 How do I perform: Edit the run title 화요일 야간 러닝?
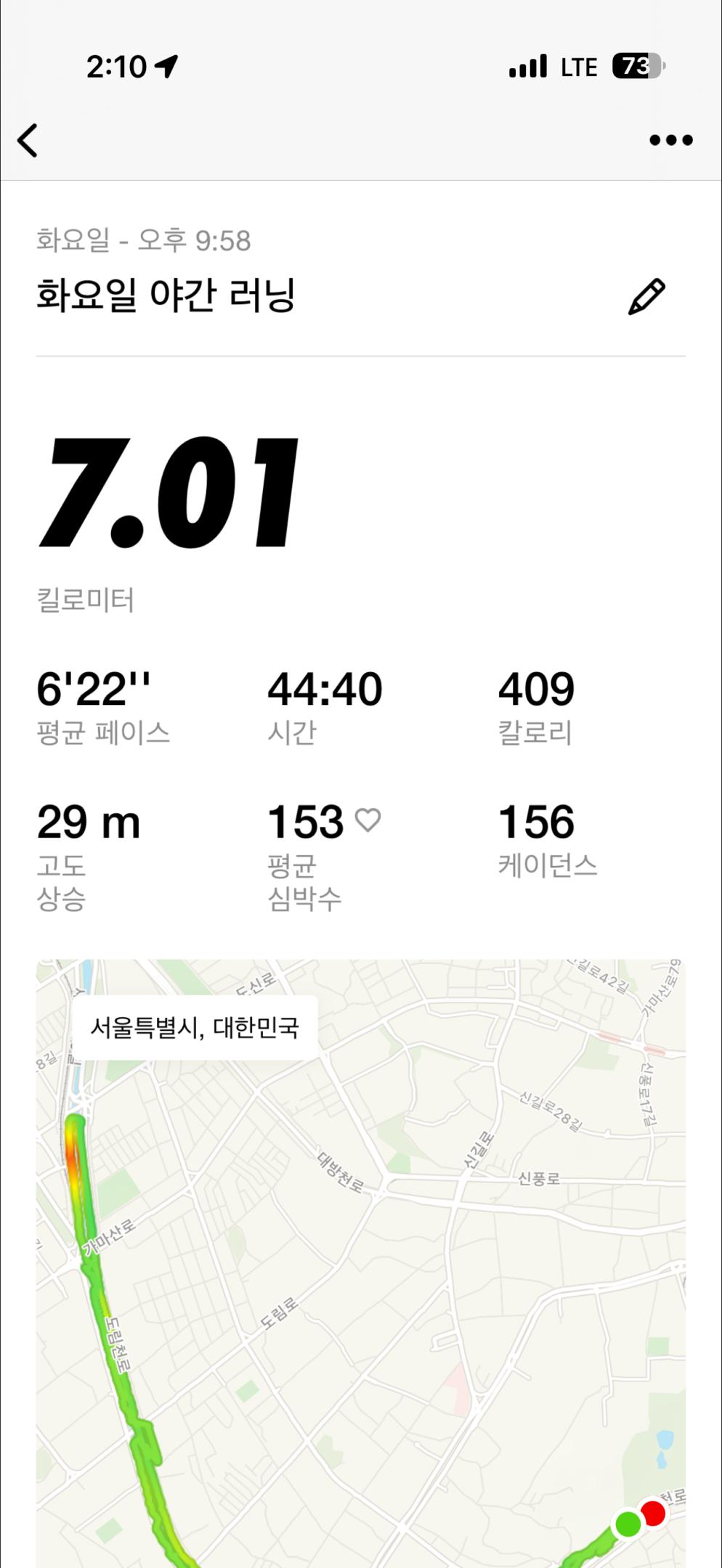point(646,296)
